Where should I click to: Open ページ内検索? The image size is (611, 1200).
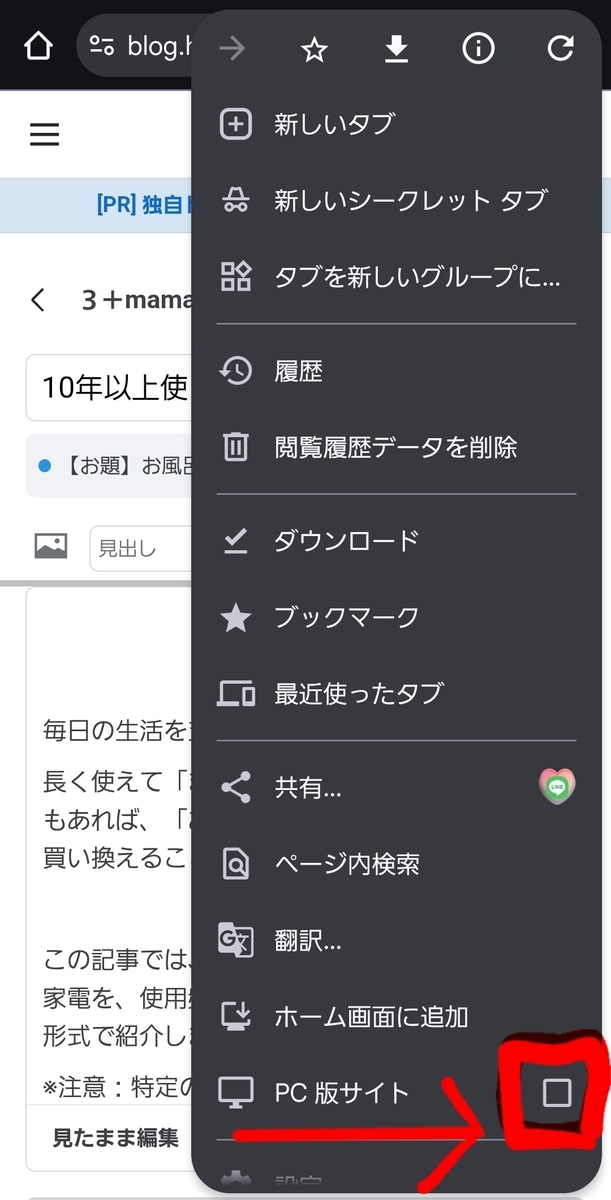click(346, 864)
